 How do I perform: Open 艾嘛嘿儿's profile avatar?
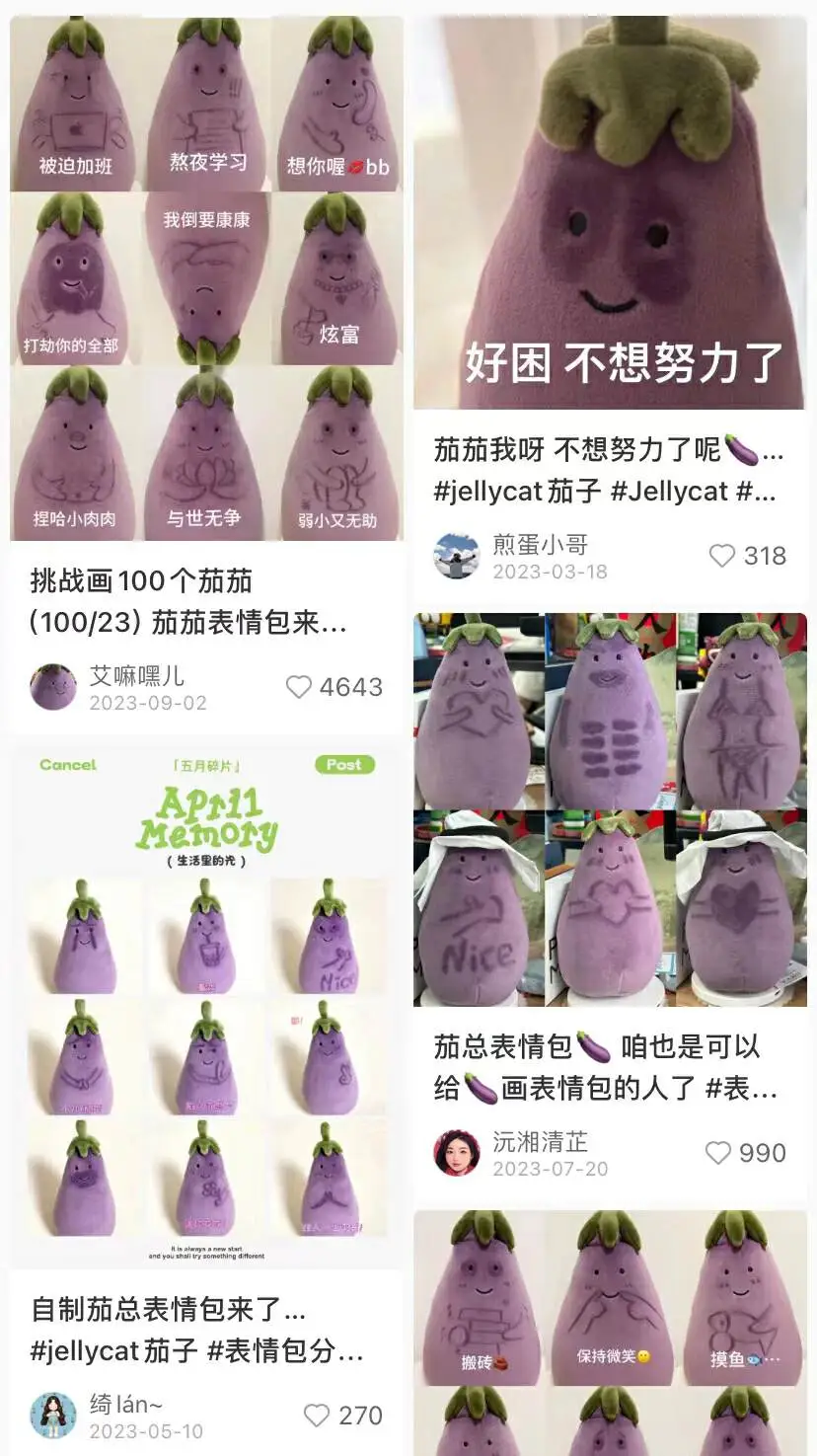tap(53, 687)
